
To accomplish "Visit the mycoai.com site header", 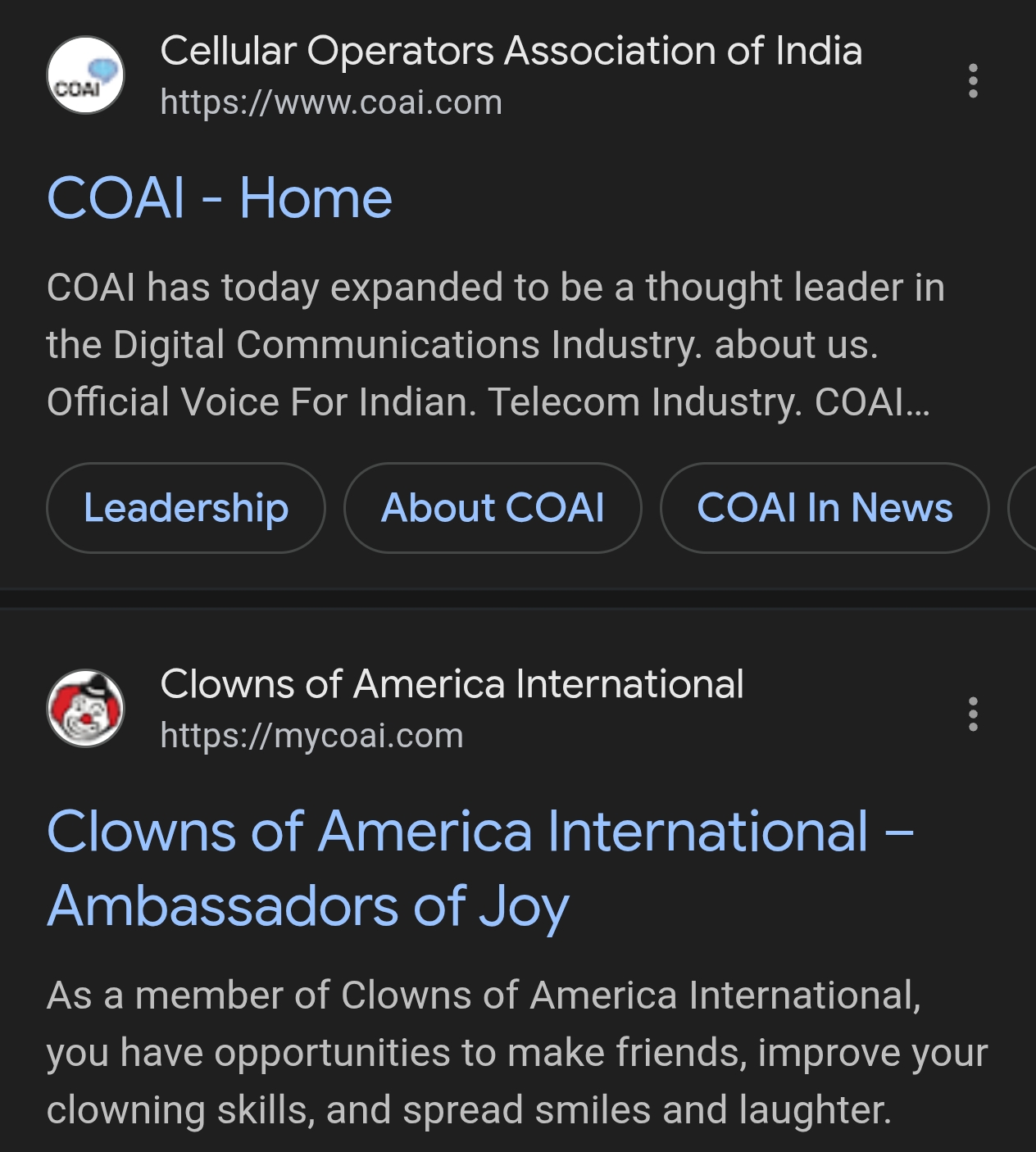I will point(311,735).
